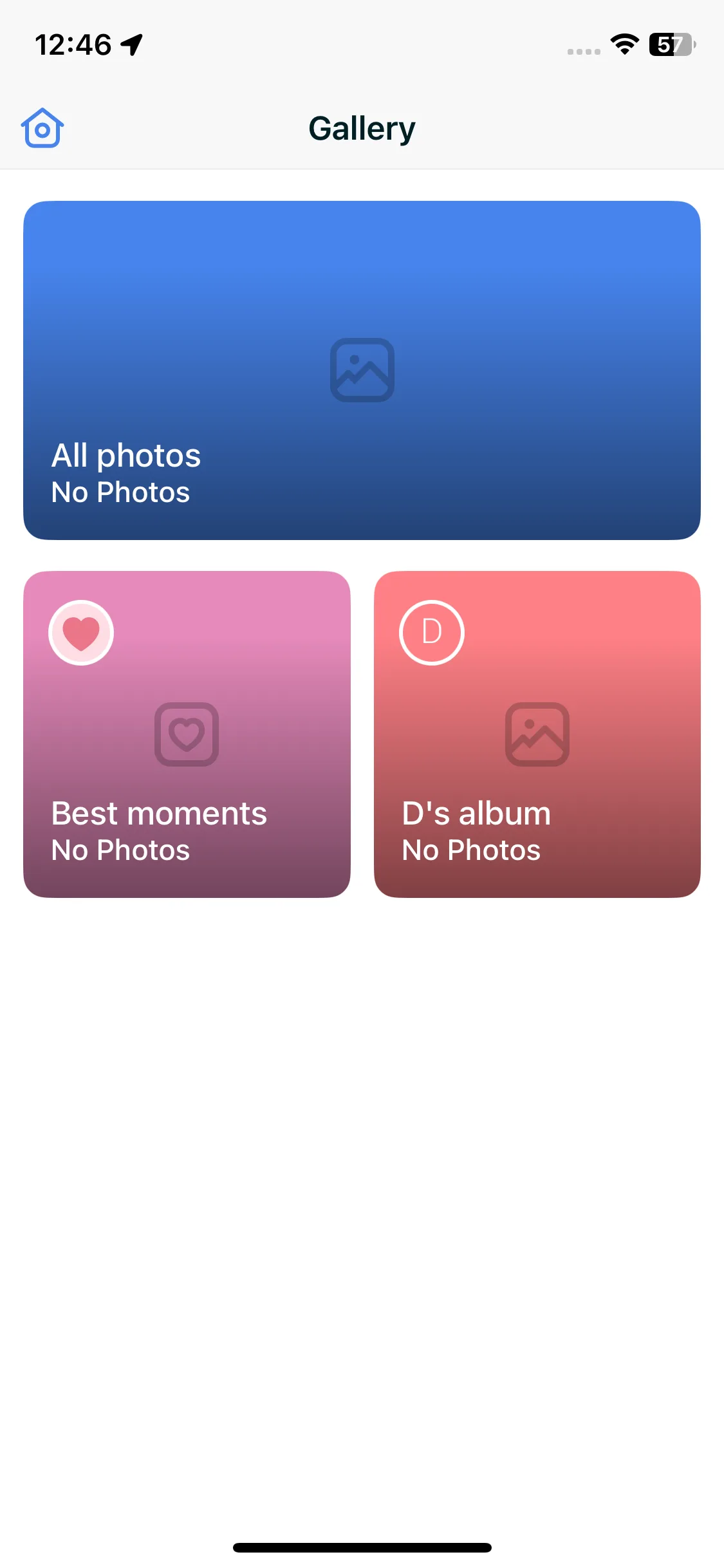
Task: Tap the location arrow icon next to the clock
Action: [132, 44]
